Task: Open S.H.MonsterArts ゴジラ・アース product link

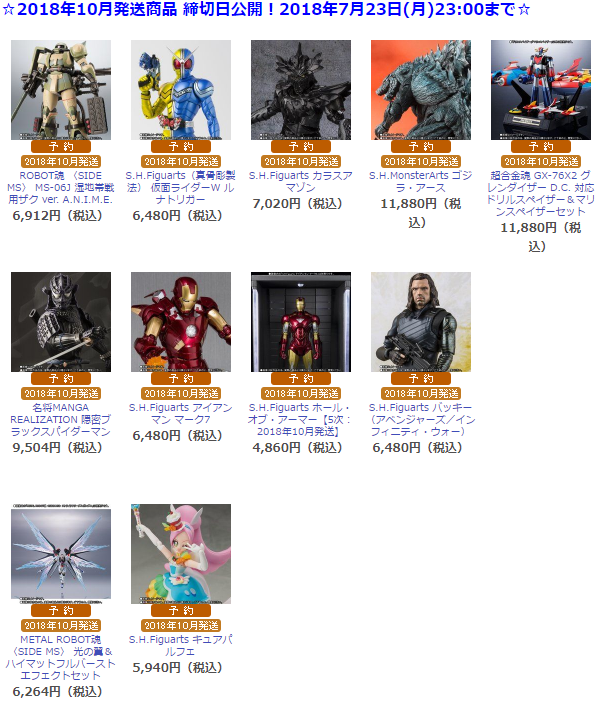Action: (x=420, y=175)
